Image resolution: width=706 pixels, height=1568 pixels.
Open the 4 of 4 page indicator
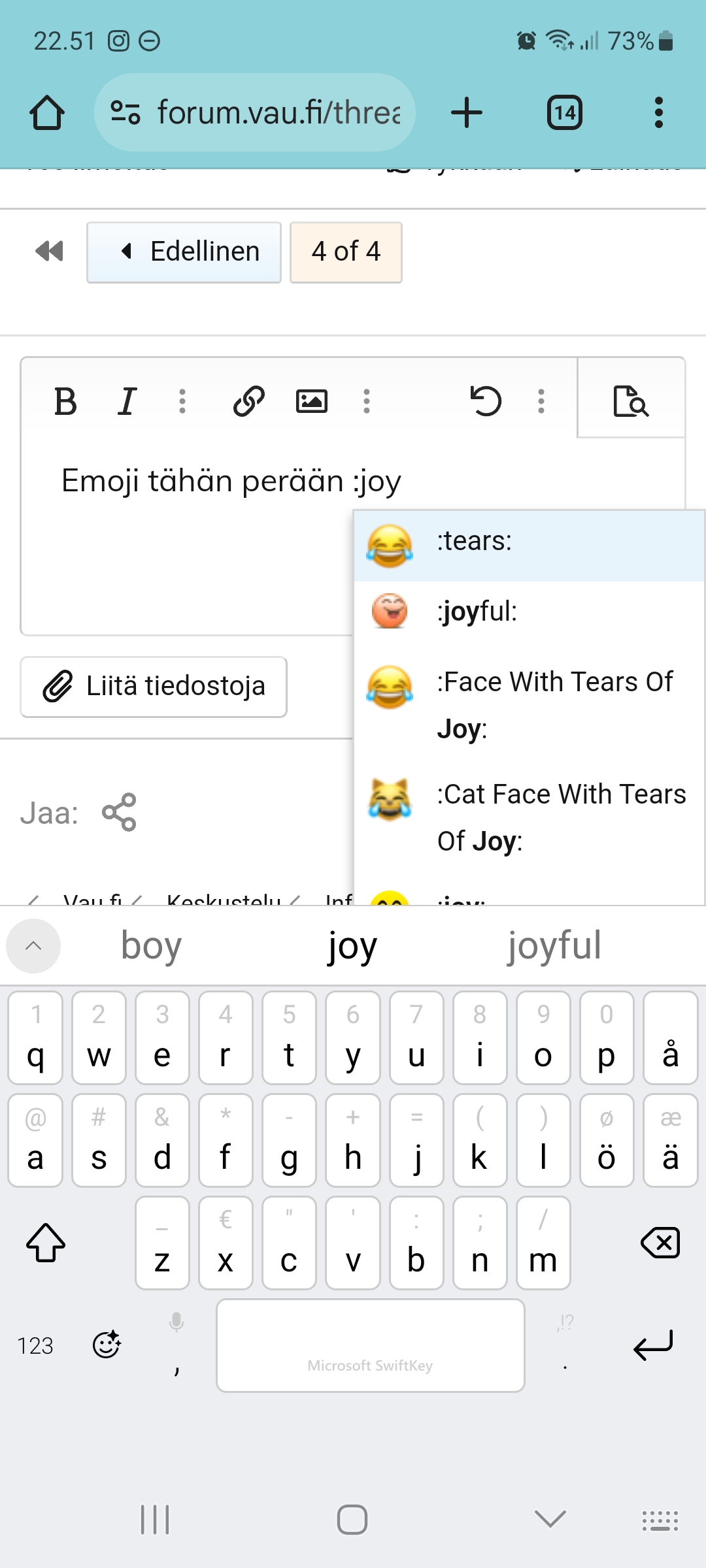point(346,252)
